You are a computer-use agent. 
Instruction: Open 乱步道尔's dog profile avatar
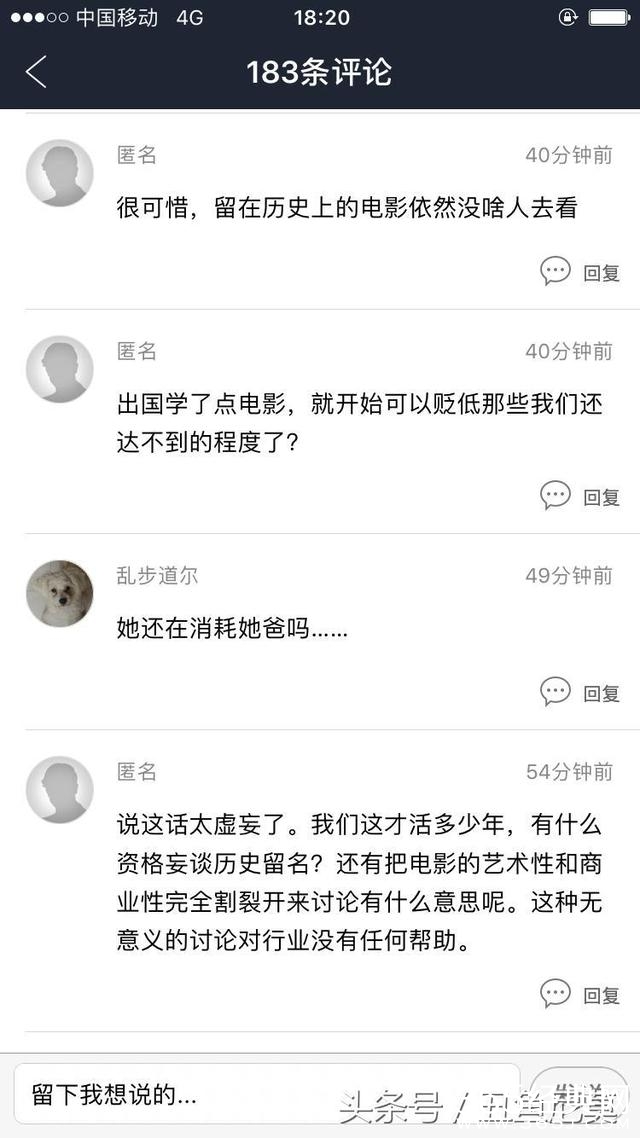click(x=59, y=594)
